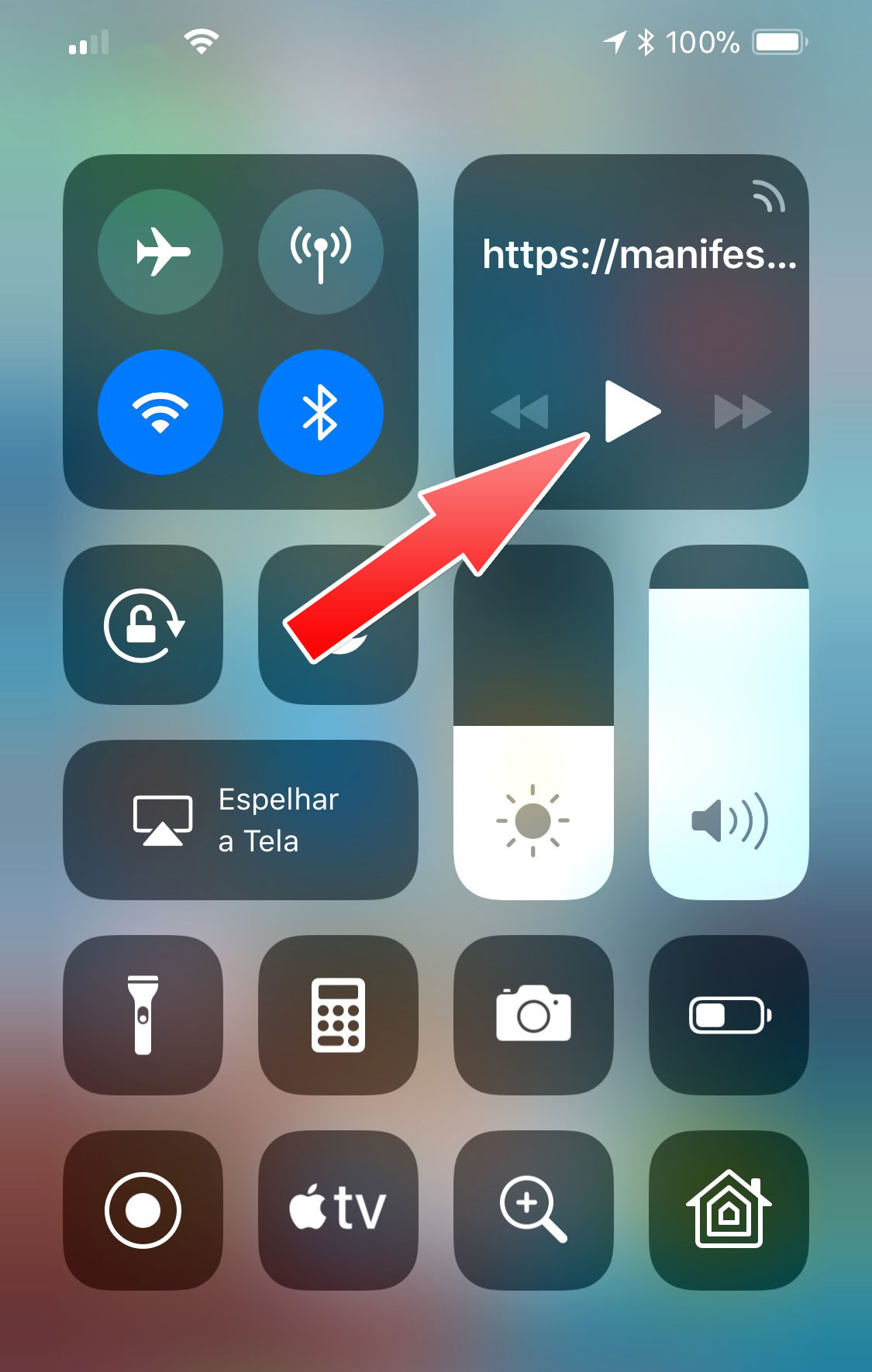
Task: Toggle portrait orientation lock
Action: (x=143, y=624)
